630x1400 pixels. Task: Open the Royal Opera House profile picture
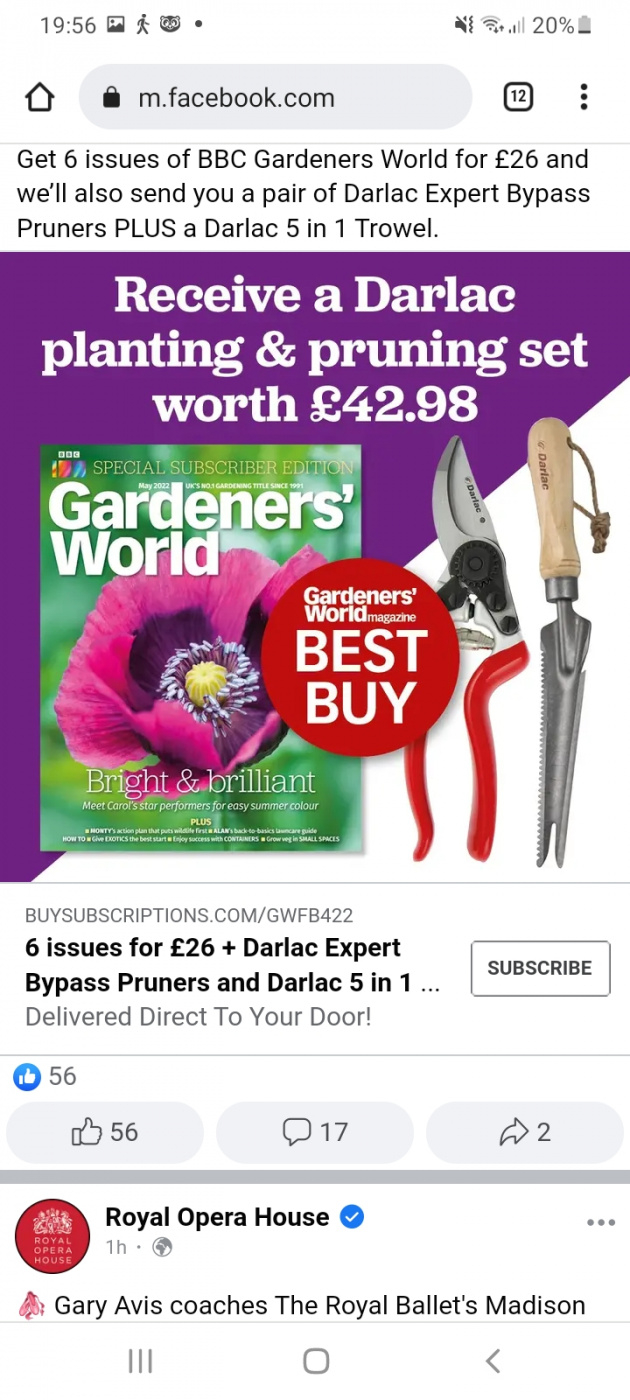[x=53, y=1236]
